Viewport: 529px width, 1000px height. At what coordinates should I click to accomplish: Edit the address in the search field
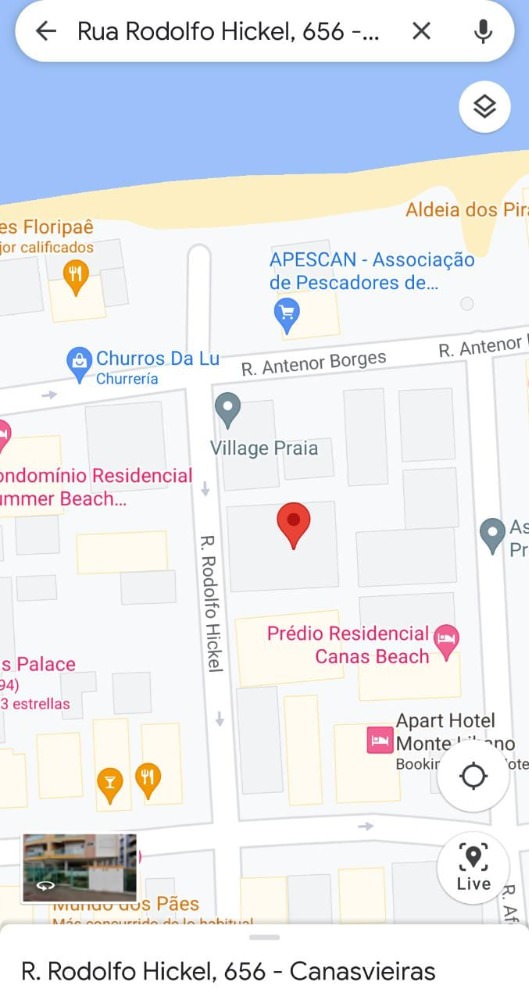[x=228, y=31]
